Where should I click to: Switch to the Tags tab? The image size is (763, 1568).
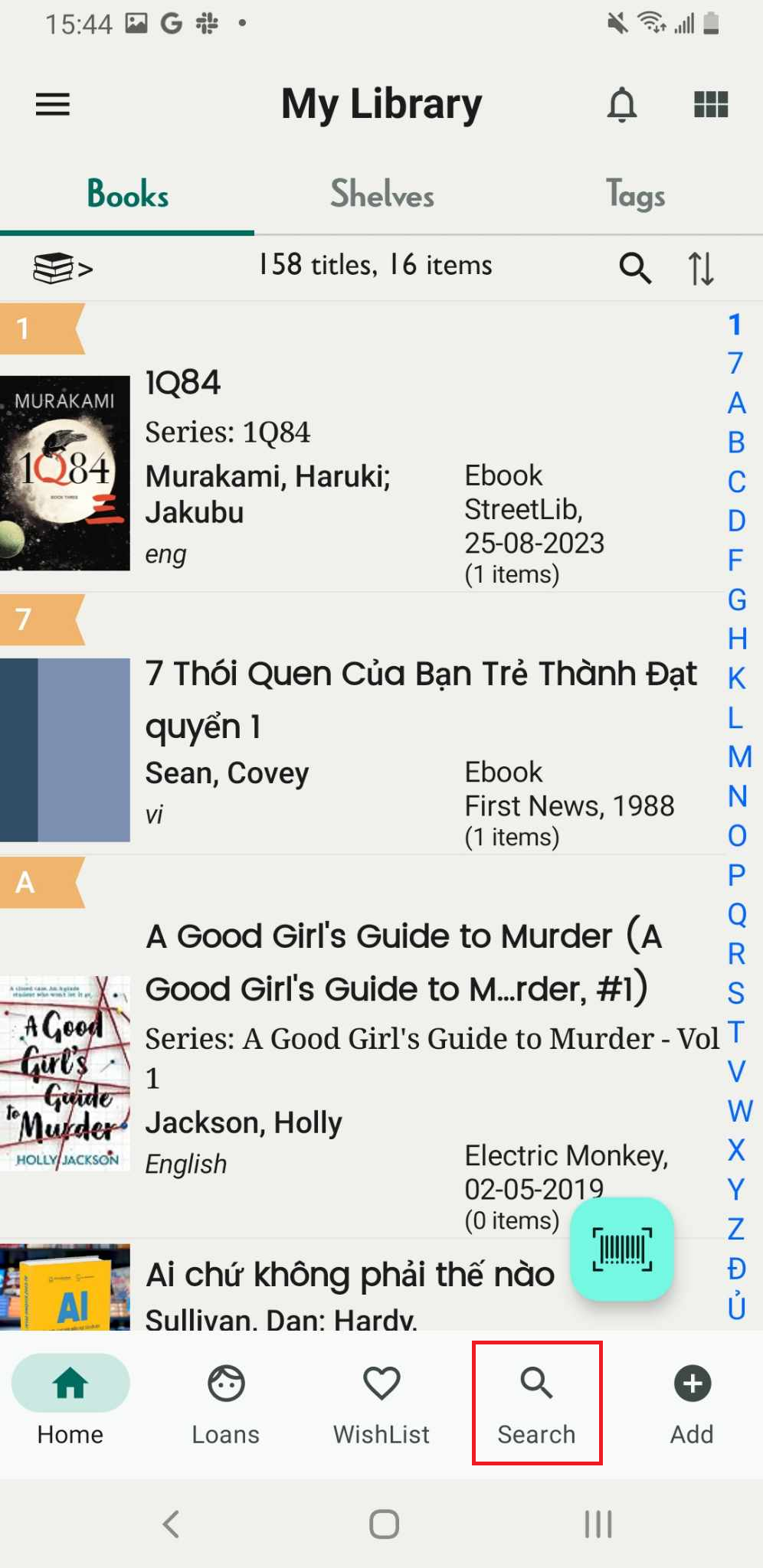point(635,194)
